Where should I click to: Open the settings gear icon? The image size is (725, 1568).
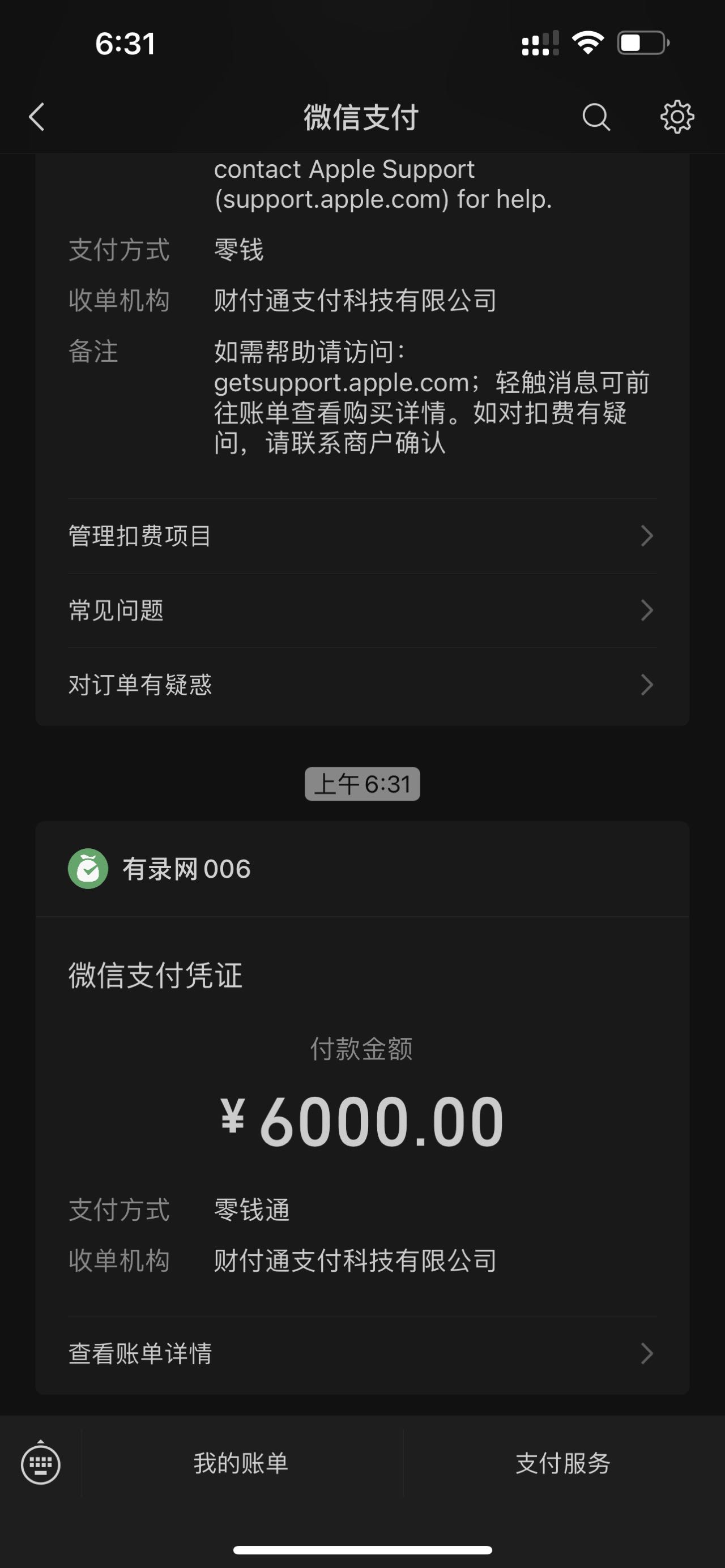[x=677, y=117]
